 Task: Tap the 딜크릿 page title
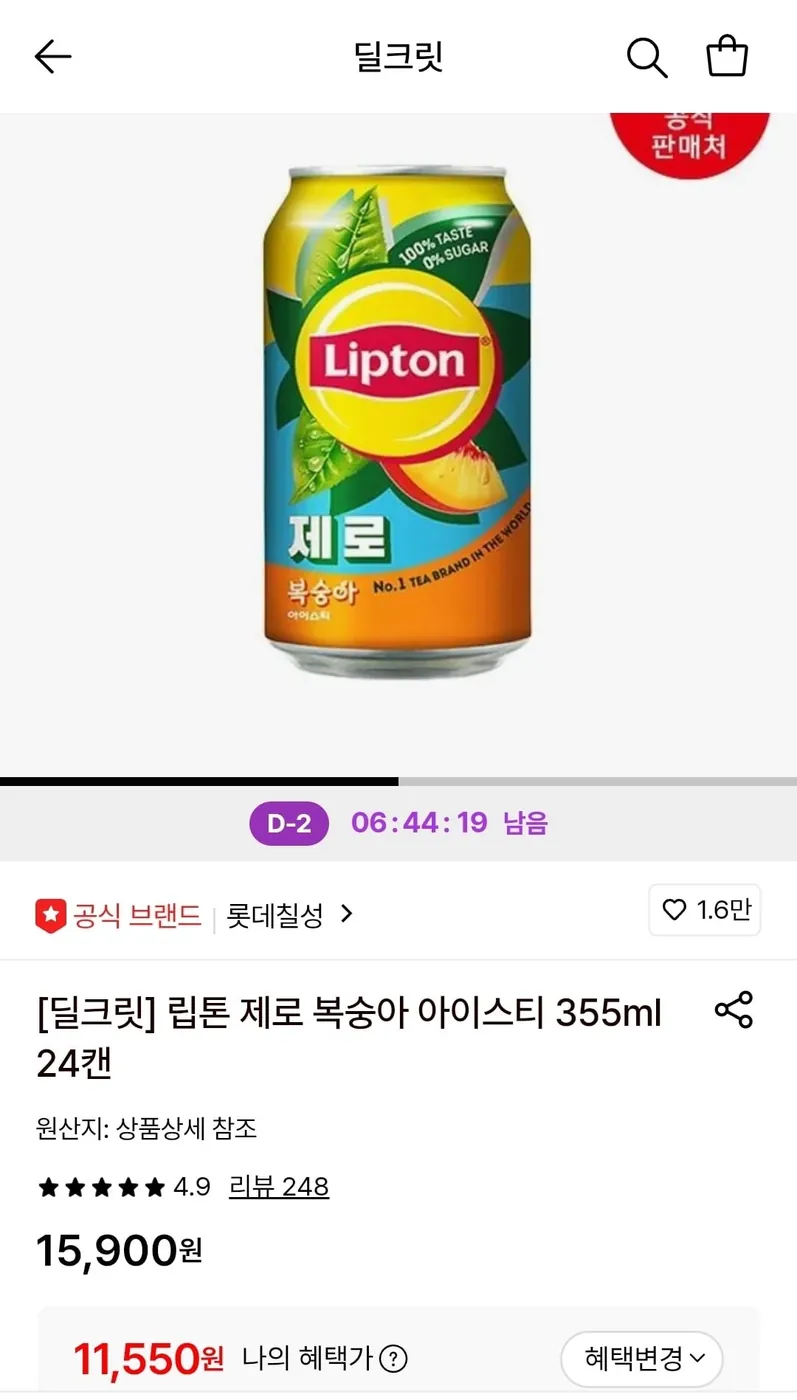(398, 57)
